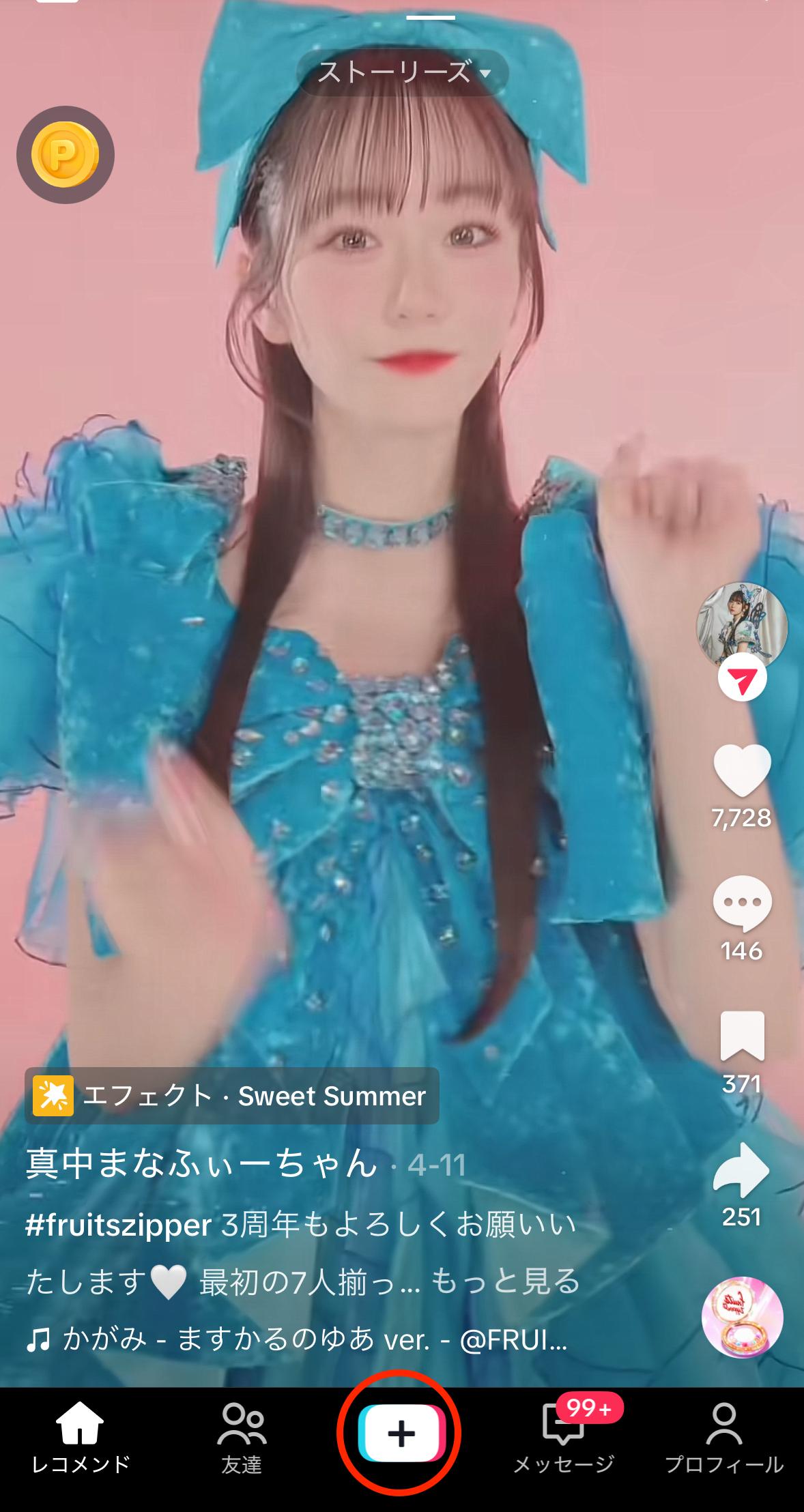This screenshot has height=1512, width=804.
Task: Expand caption with もっと見る
Action: (506, 1281)
